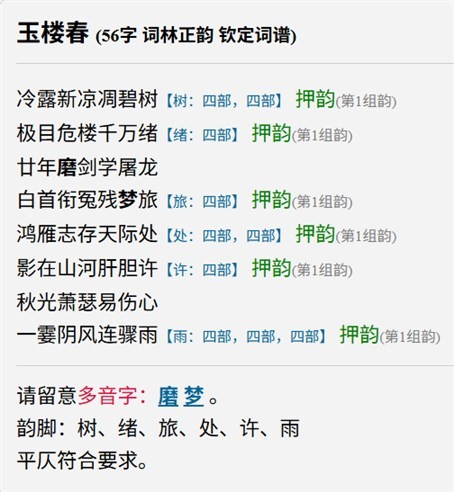Open the 四部 rhyme link beside 绪
Screen dimensions: 454x492
[217, 135]
